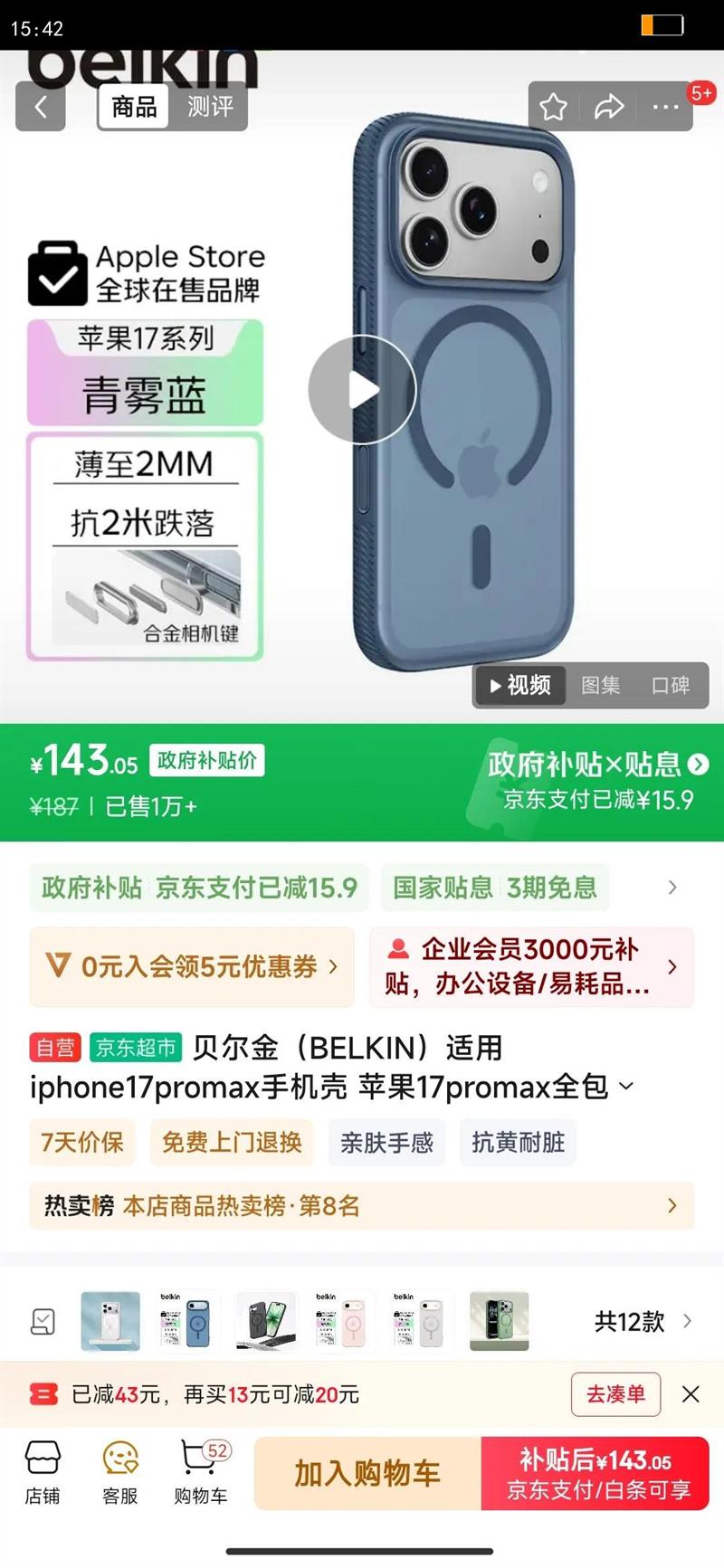
Task: Switch to the 图集 image gallery view
Action: pos(600,686)
